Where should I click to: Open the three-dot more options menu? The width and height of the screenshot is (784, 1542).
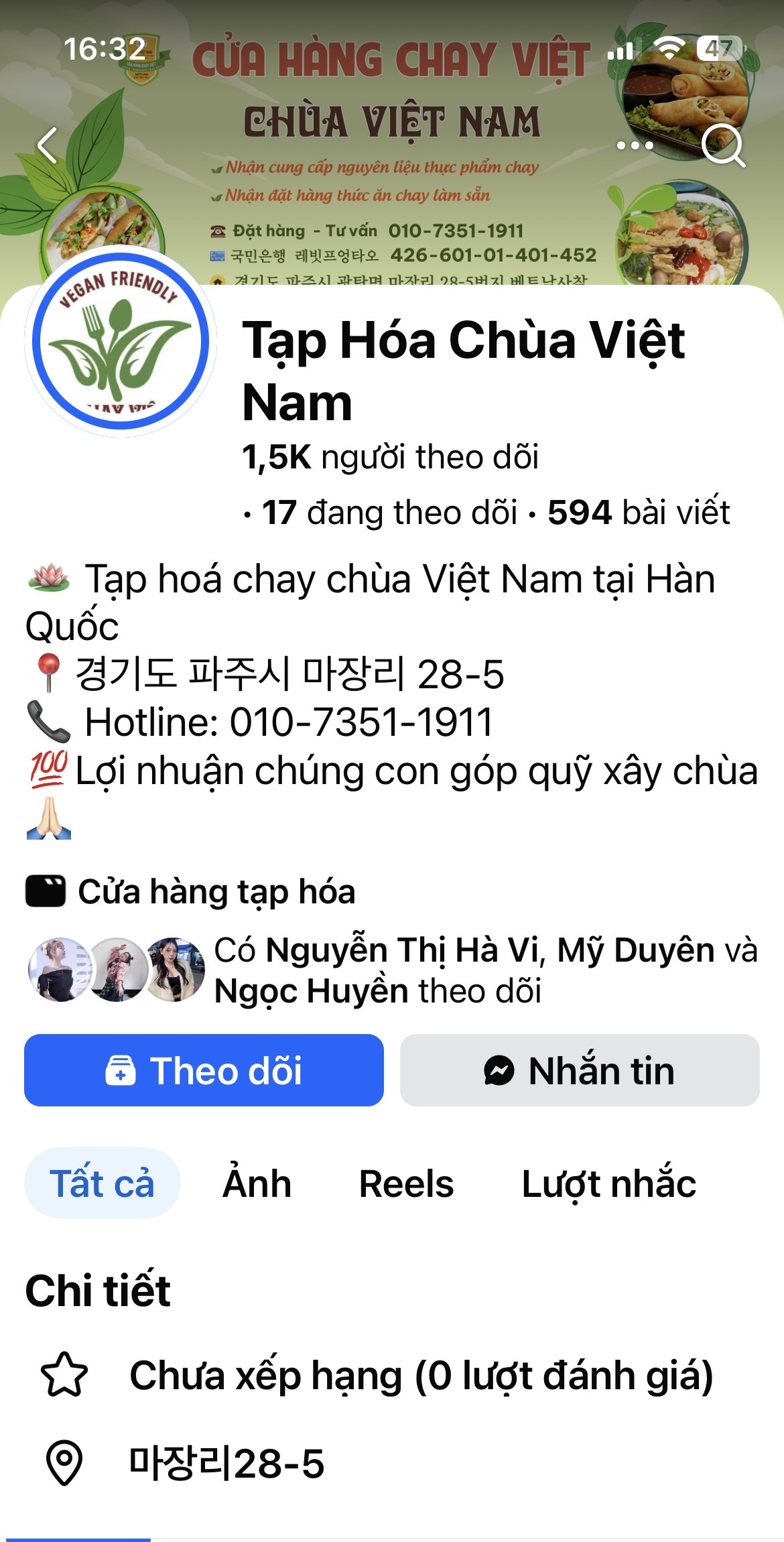(x=634, y=145)
